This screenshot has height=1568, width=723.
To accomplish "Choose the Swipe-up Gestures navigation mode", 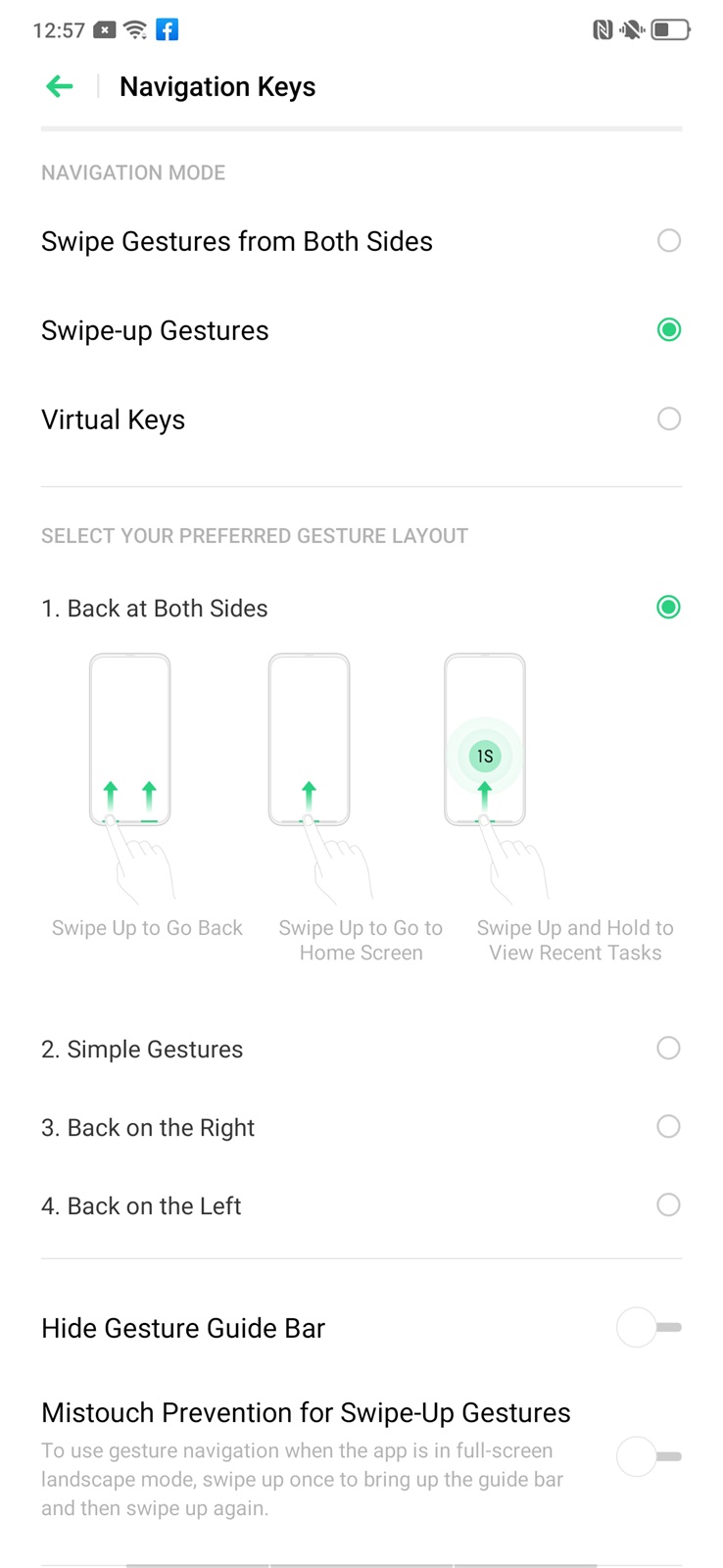I will [x=668, y=330].
